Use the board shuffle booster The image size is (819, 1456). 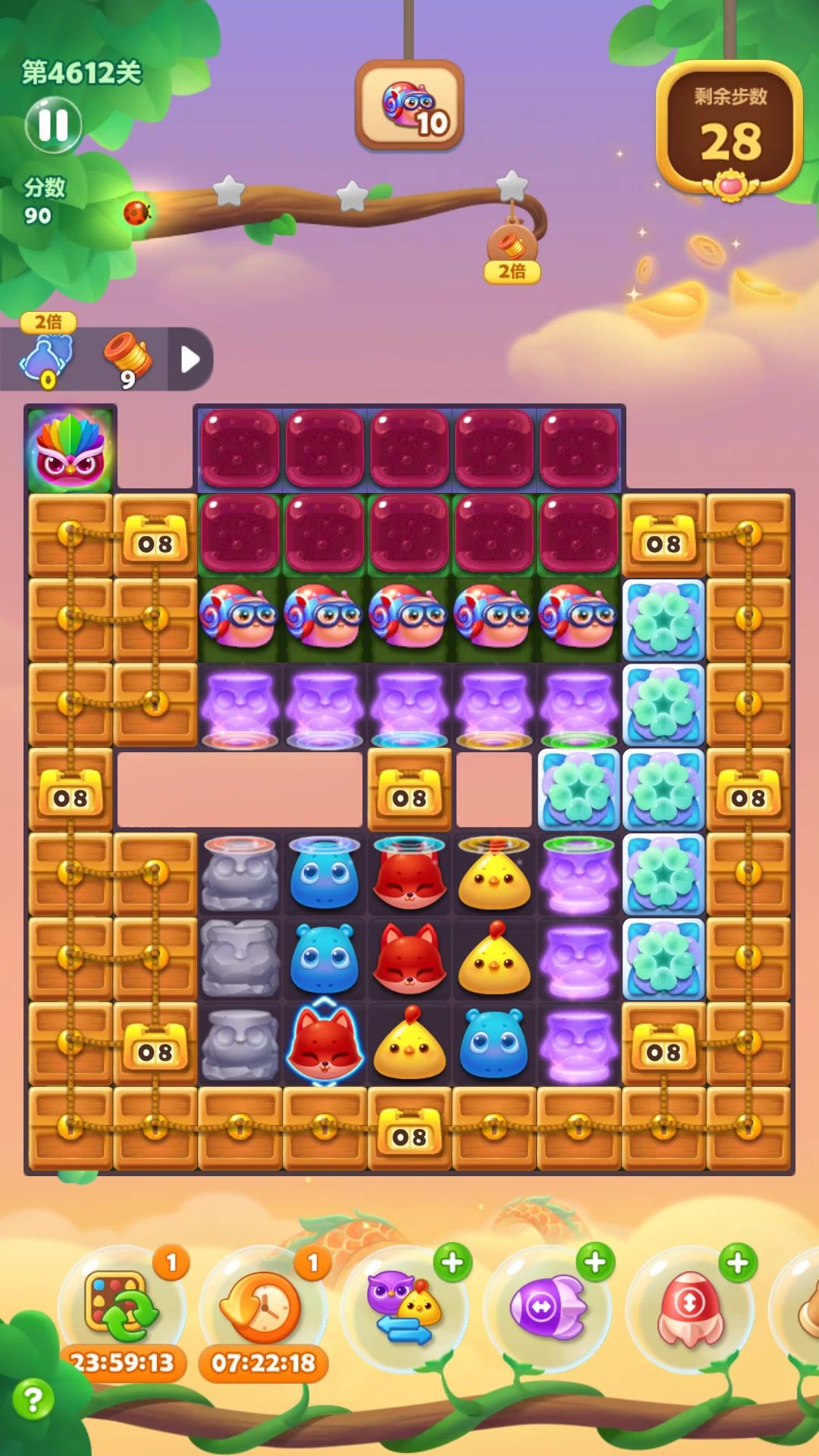(x=121, y=1307)
